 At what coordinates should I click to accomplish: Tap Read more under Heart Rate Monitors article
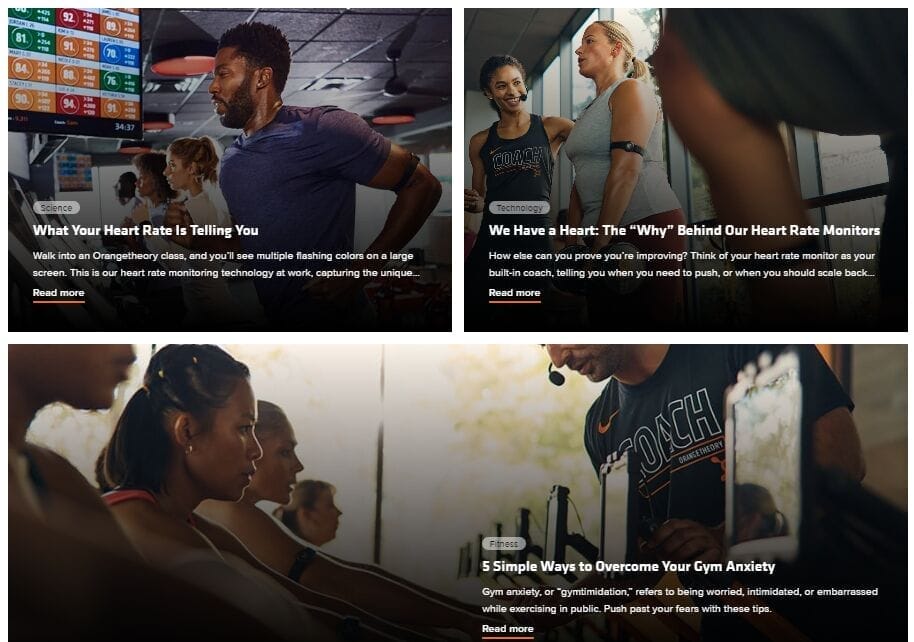pos(514,293)
